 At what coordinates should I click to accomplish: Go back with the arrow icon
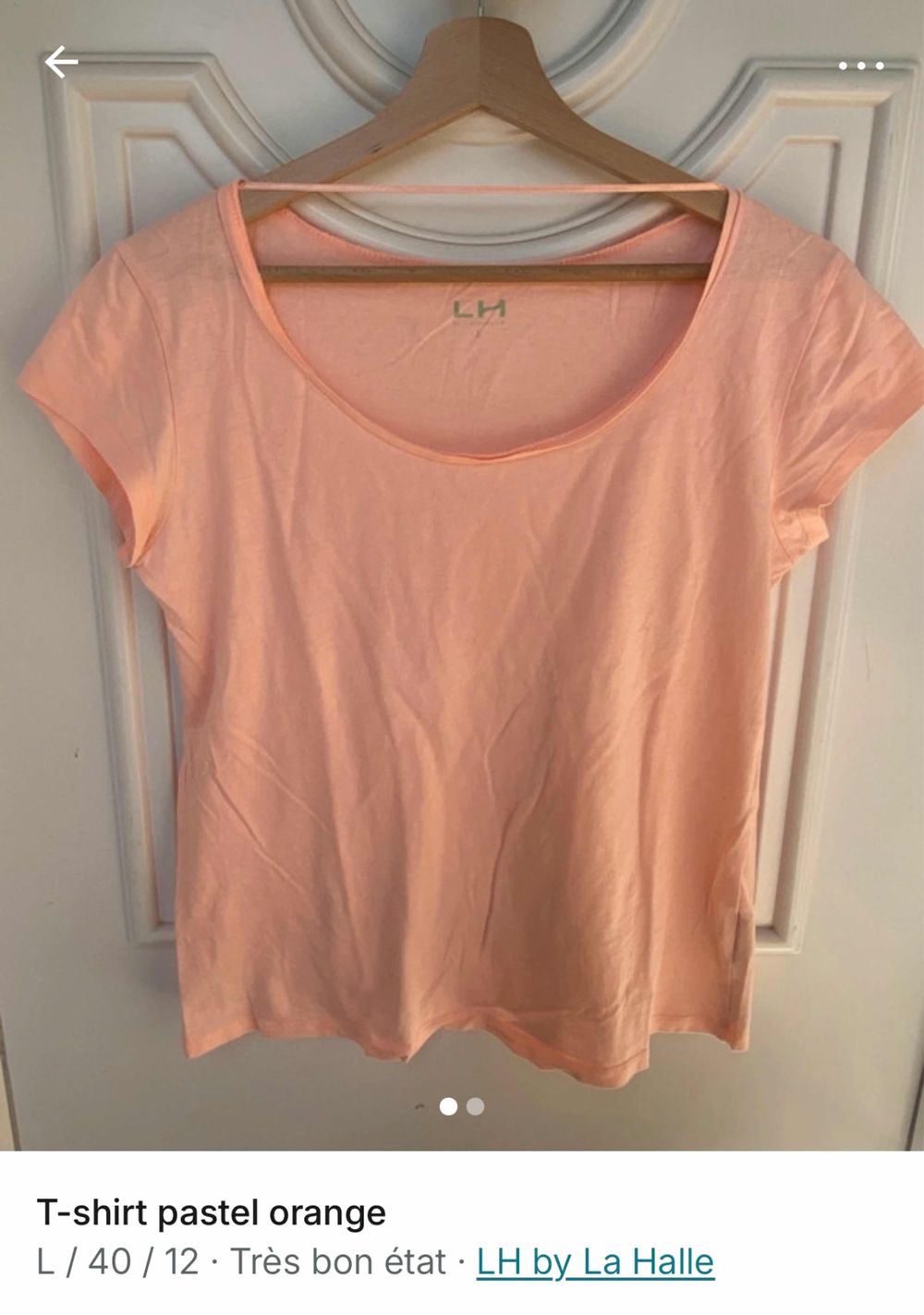coord(61,63)
